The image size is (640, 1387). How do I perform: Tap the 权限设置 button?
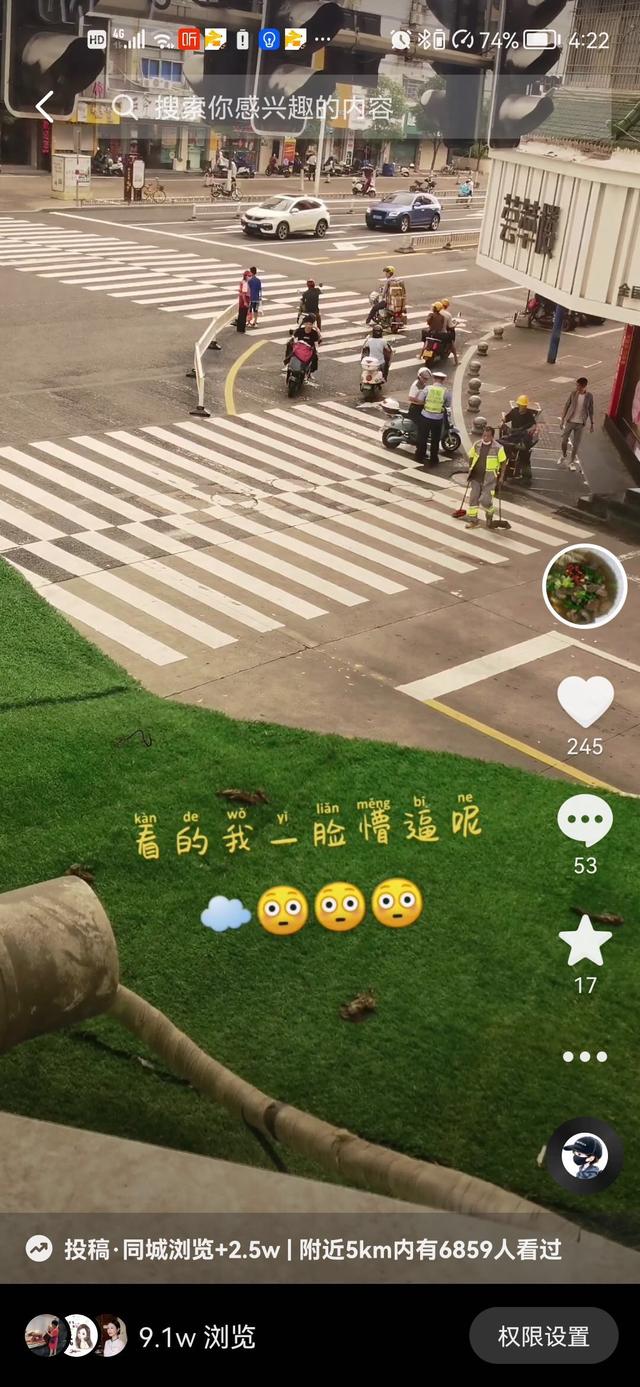[x=544, y=1336]
